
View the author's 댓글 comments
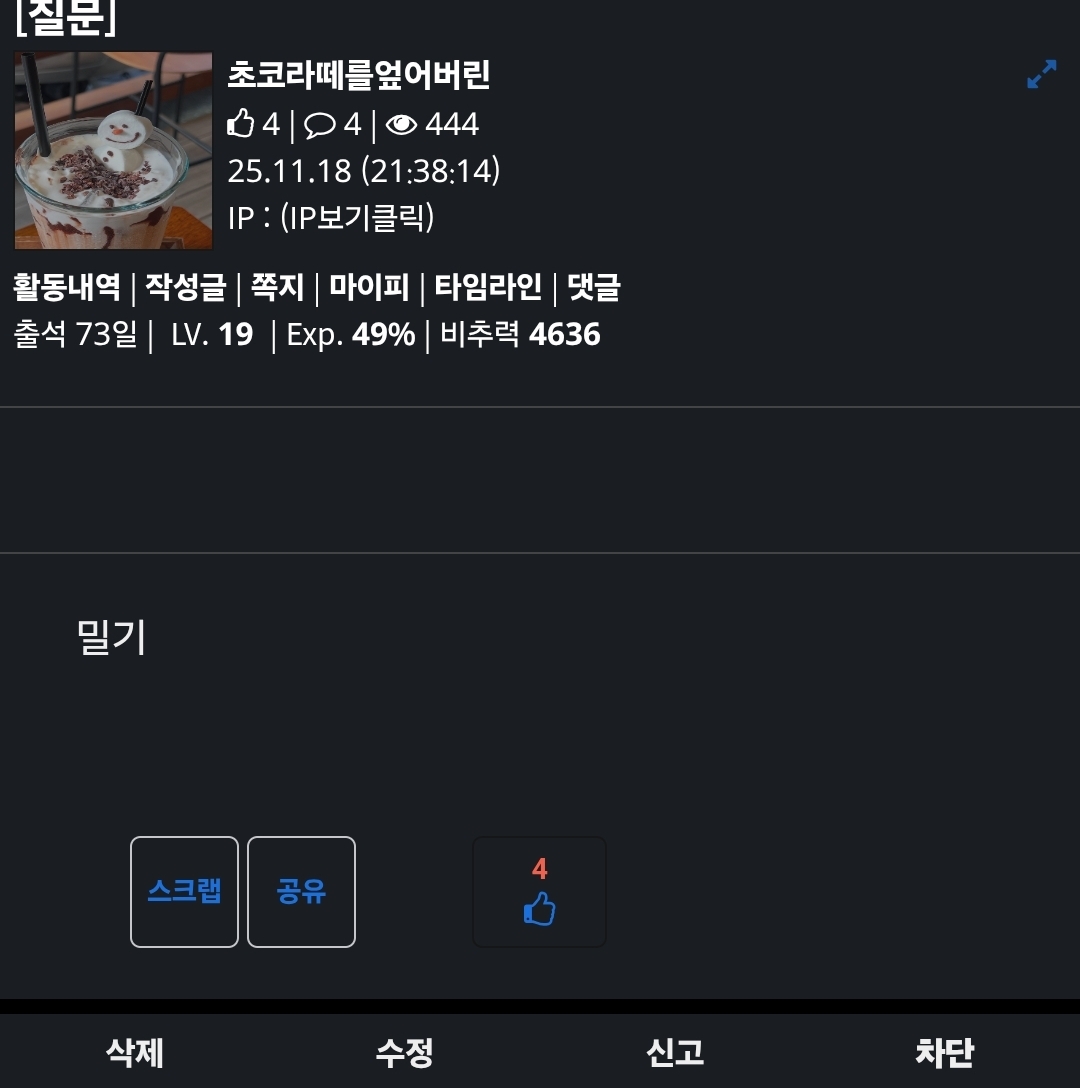pyautogui.click(x=594, y=288)
